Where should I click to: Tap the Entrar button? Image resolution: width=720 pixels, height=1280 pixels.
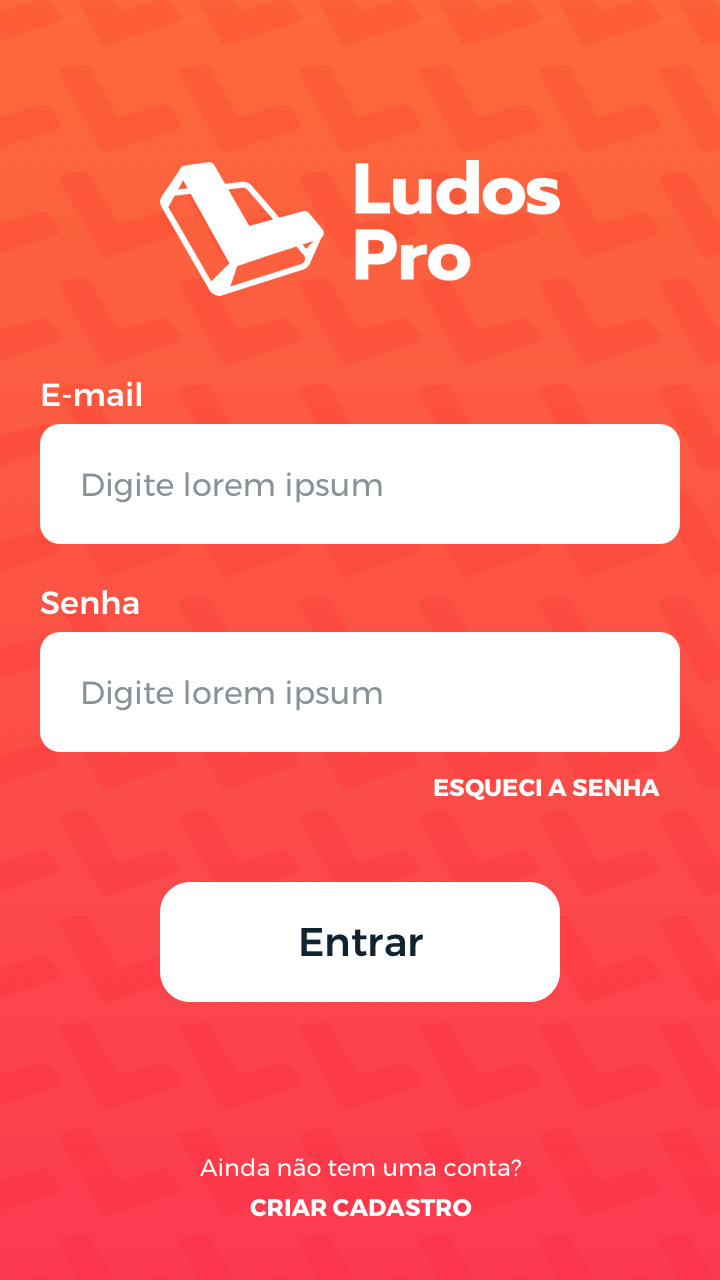coord(360,942)
